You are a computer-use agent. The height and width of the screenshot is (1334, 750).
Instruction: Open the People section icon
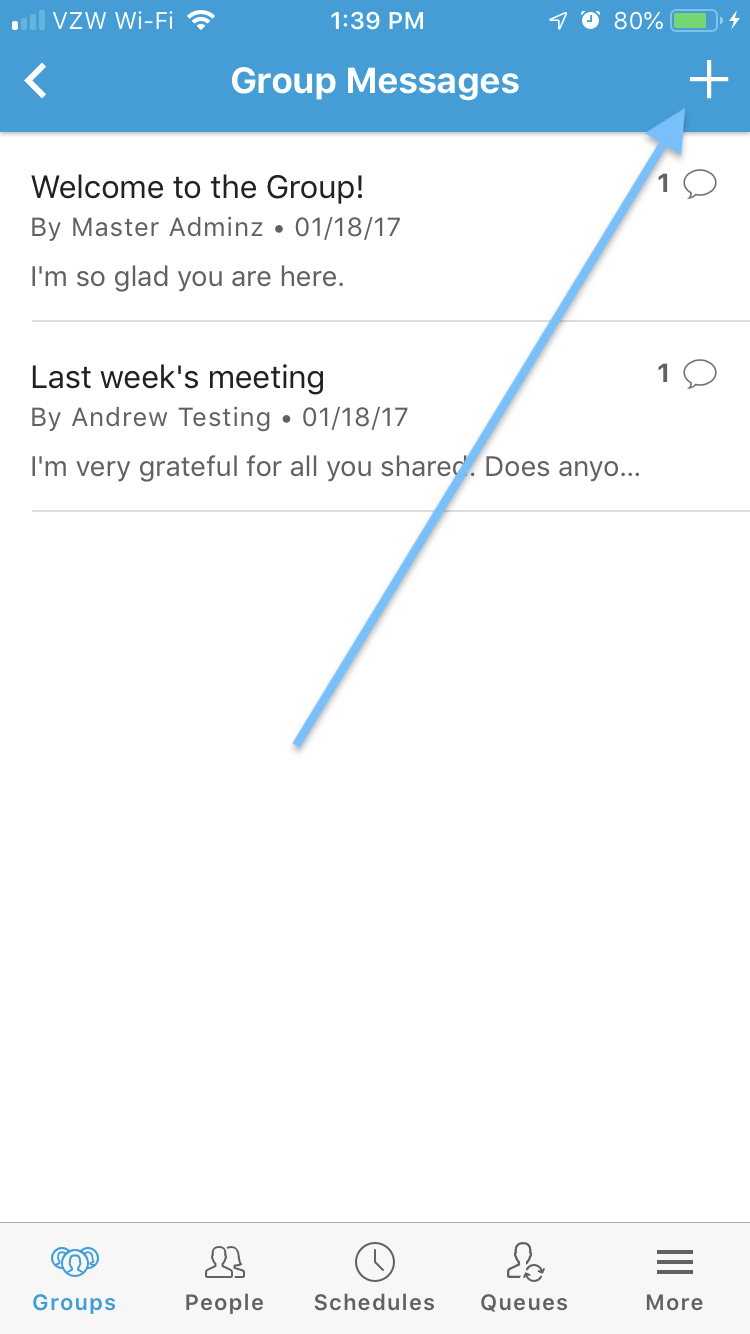tap(224, 1262)
